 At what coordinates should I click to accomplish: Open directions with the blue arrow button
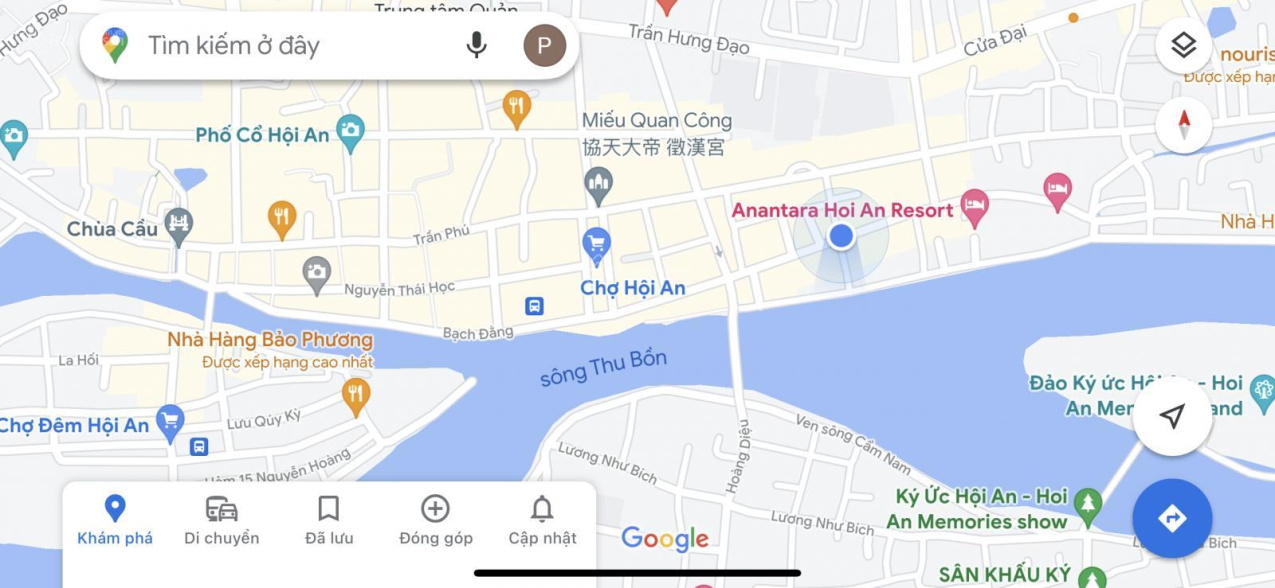1172,518
